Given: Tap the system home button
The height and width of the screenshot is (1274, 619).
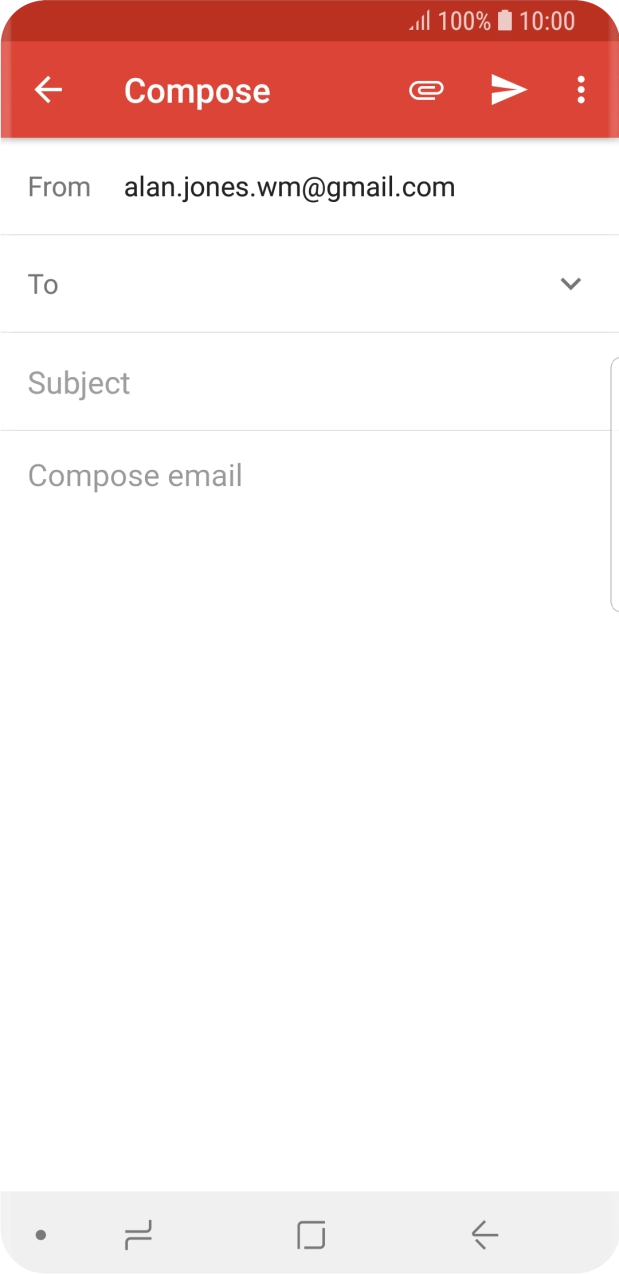Looking at the screenshot, I should click(311, 1236).
